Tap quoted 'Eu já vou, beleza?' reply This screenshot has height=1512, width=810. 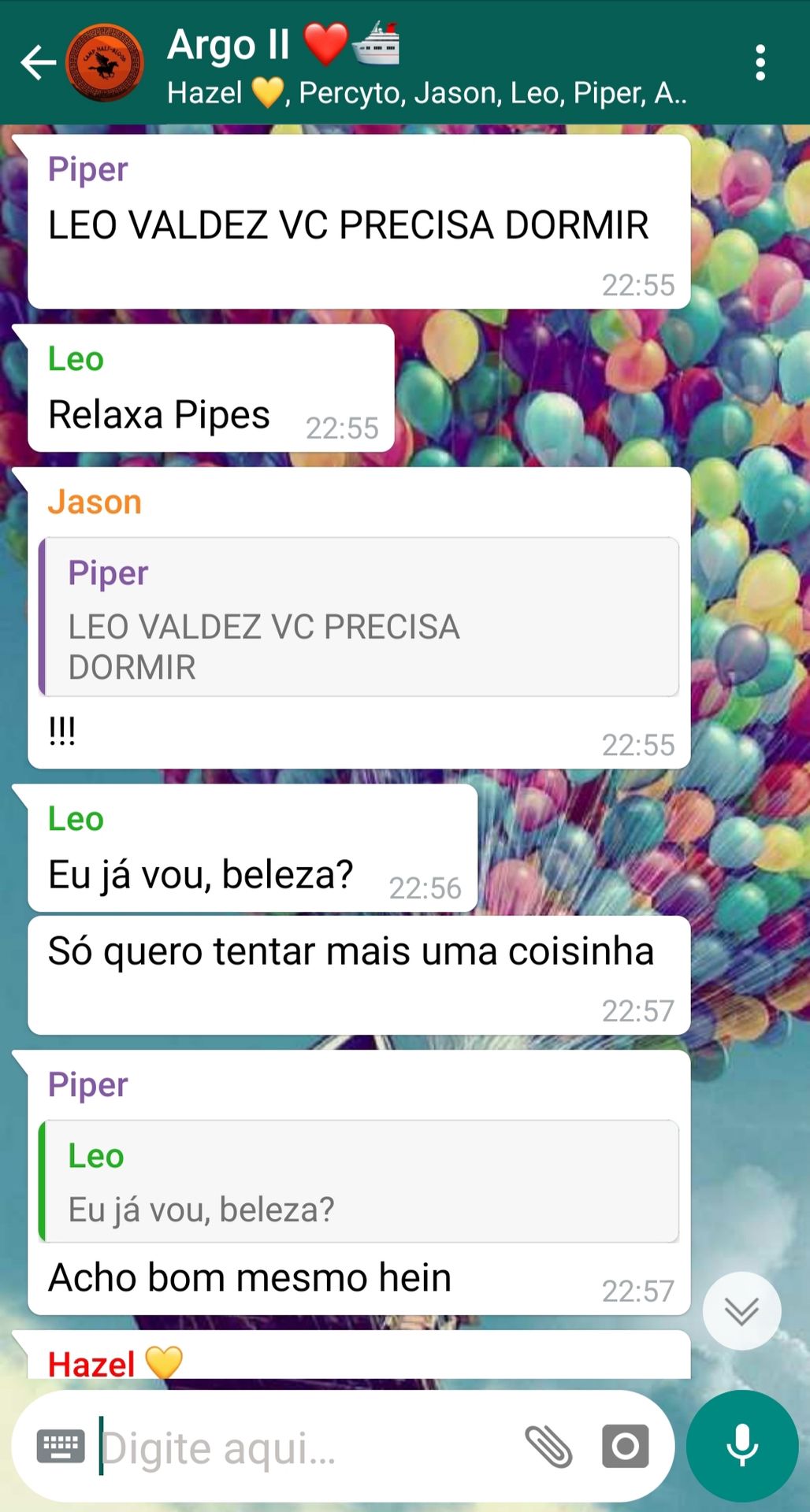359,1181
